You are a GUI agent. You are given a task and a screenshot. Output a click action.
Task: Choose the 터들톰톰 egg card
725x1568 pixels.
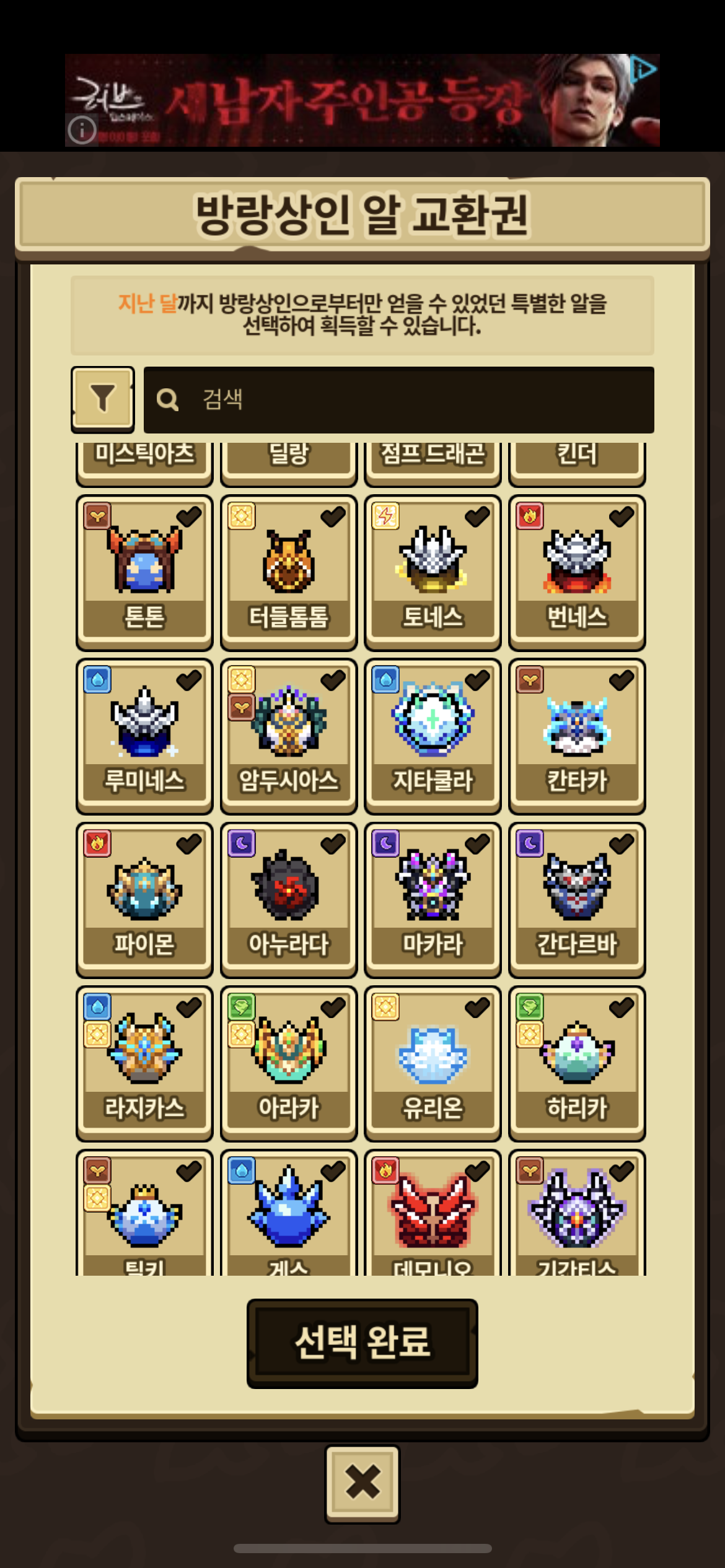pos(289,572)
